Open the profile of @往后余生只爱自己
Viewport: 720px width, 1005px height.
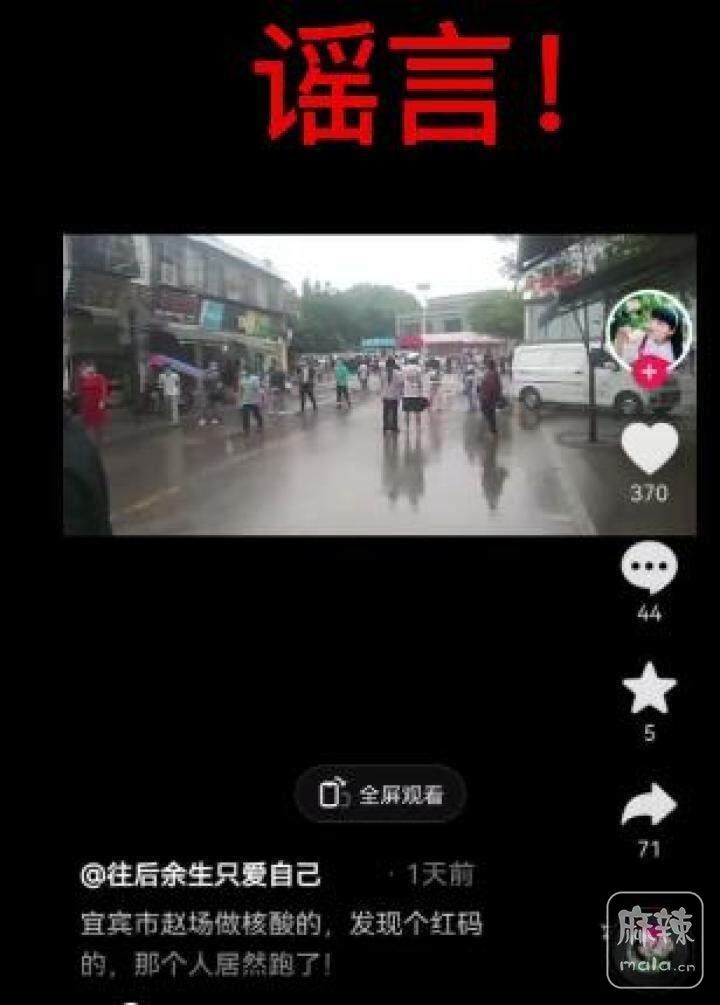coord(201,875)
